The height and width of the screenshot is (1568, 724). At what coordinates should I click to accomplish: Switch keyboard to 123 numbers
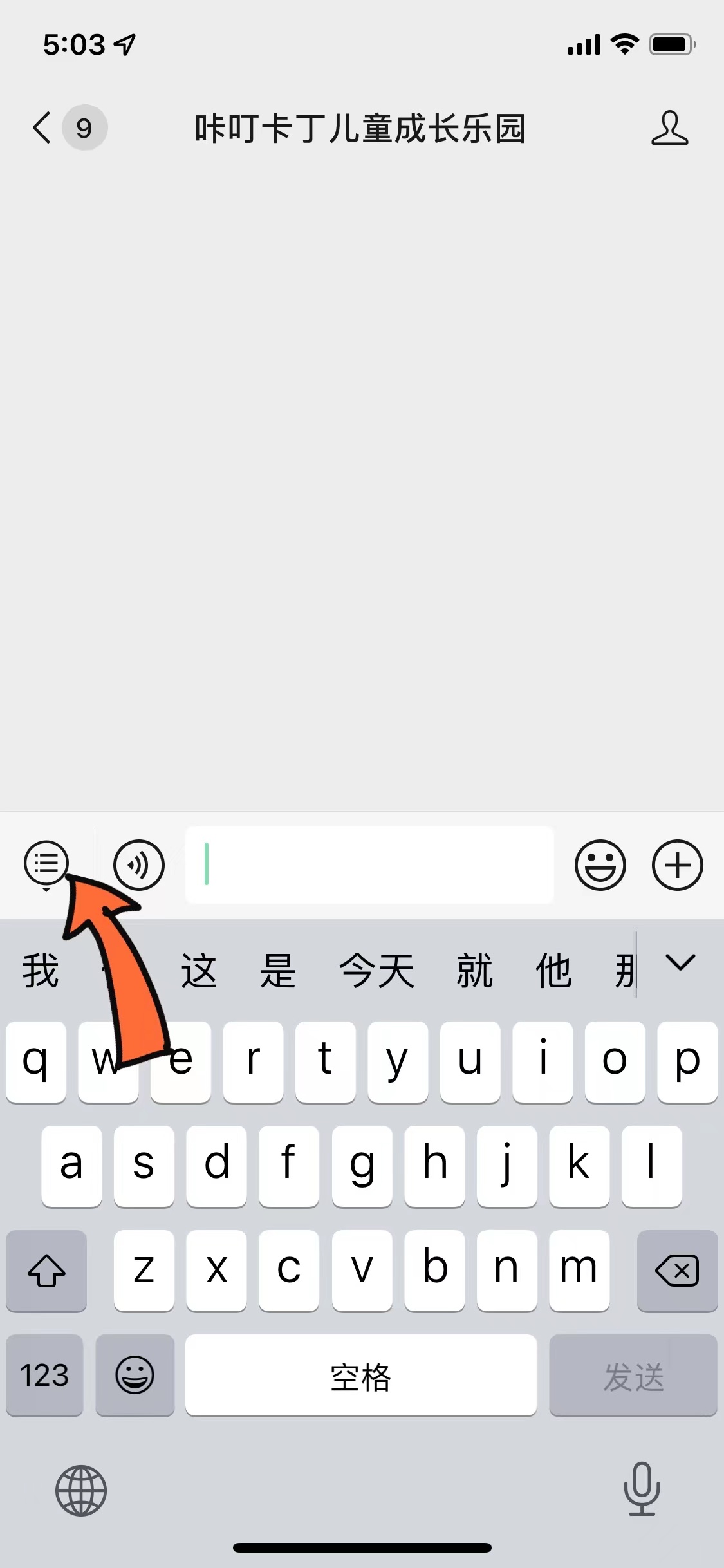(44, 1375)
